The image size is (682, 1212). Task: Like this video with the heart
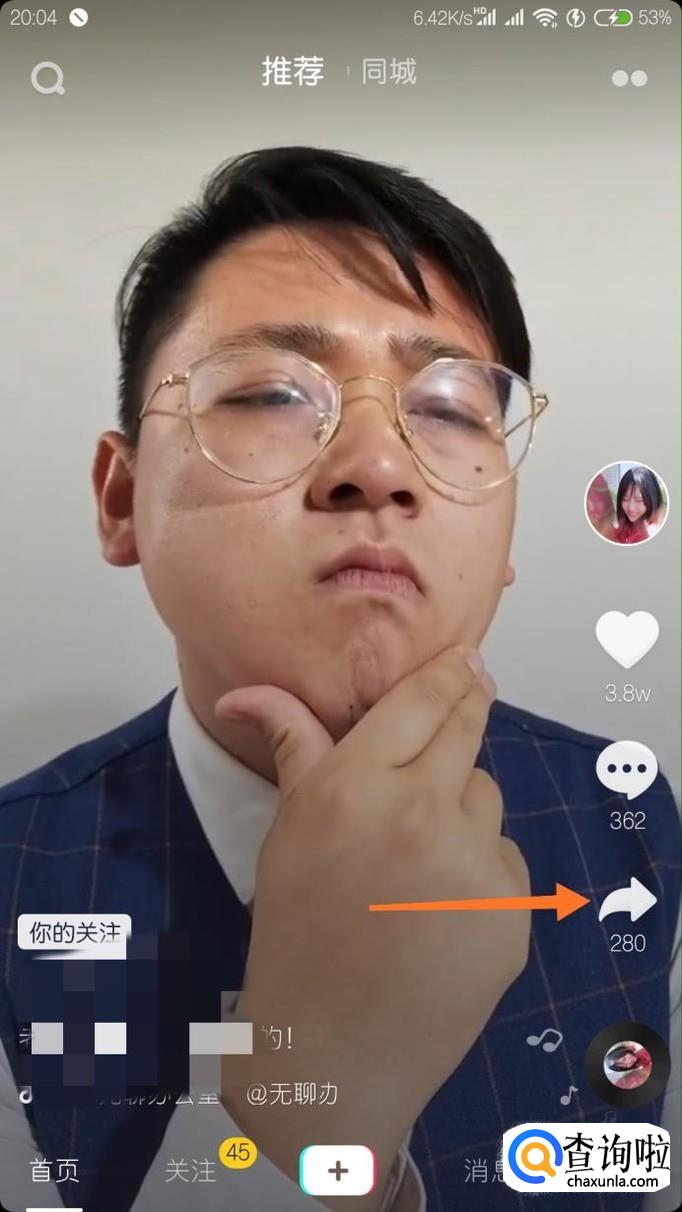click(627, 640)
